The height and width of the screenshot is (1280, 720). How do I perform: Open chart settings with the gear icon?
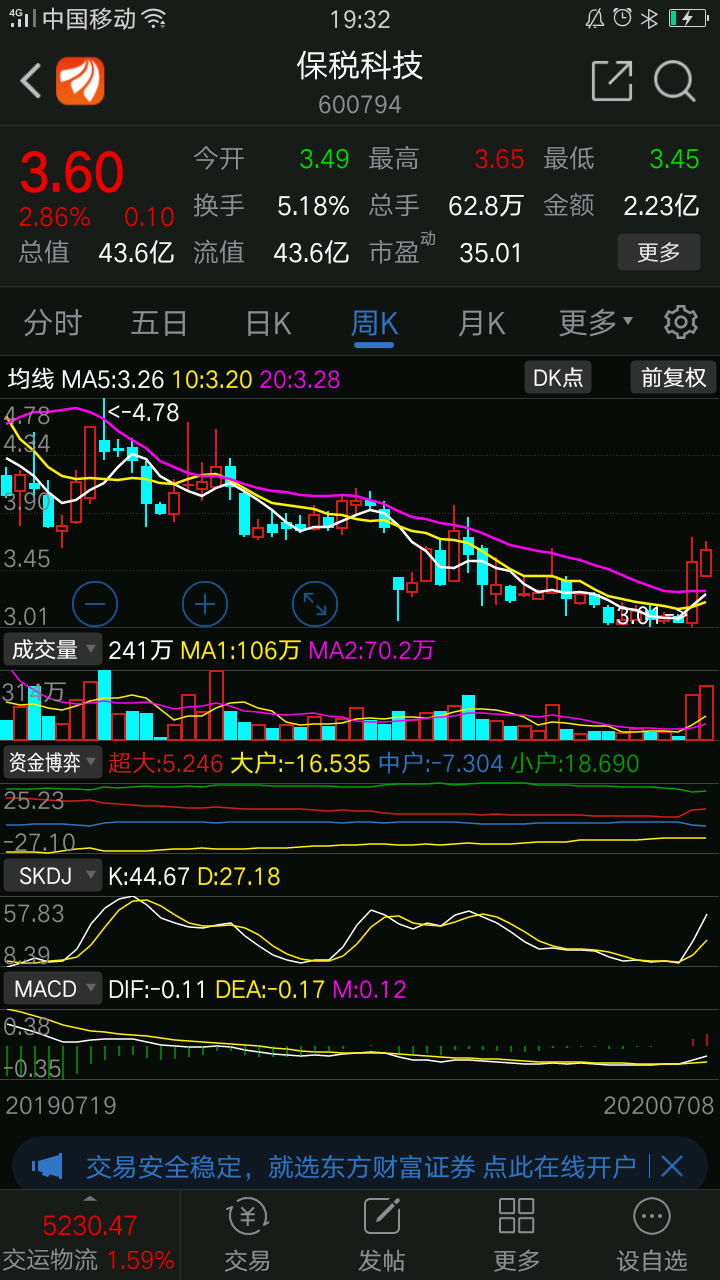coord(681,322)
